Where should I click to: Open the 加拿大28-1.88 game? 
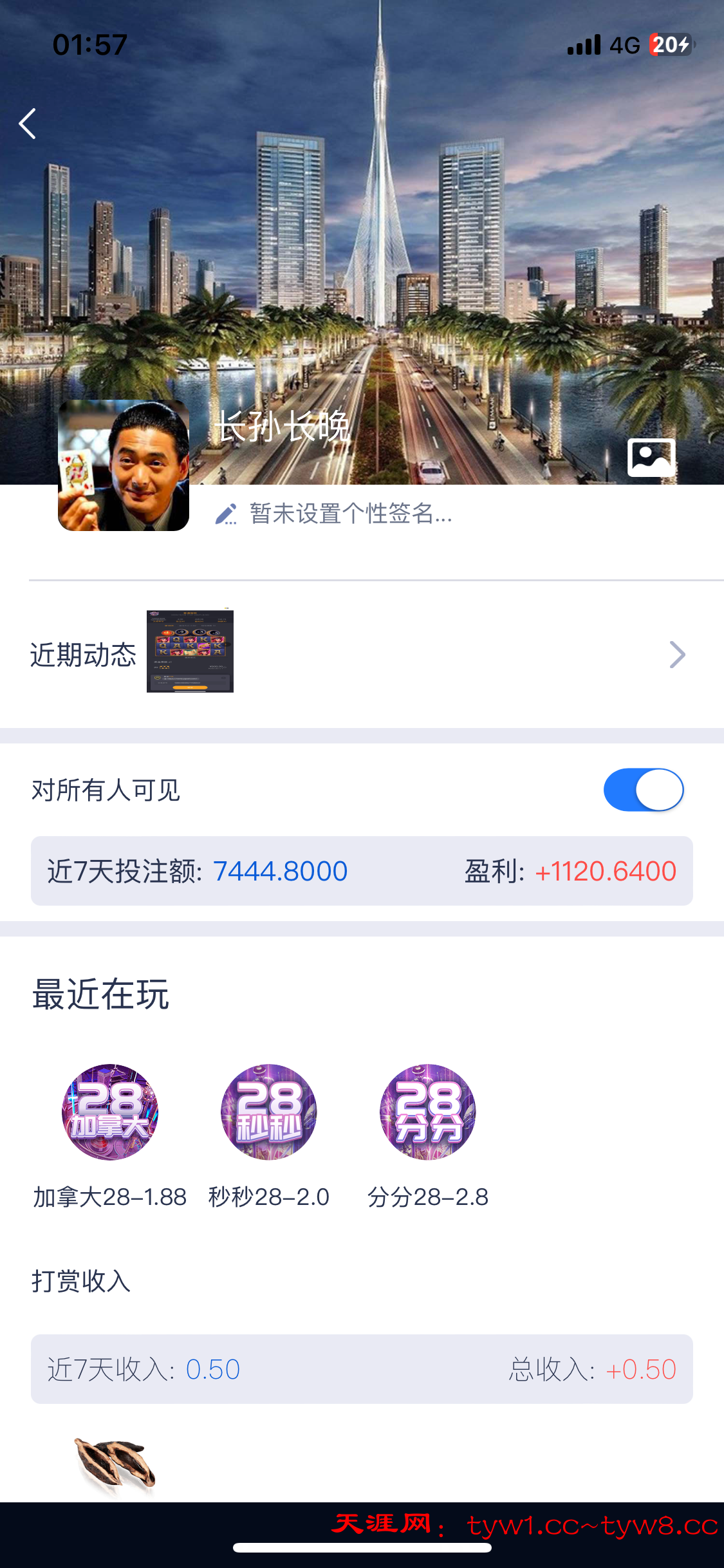[x=110, y=1112]
